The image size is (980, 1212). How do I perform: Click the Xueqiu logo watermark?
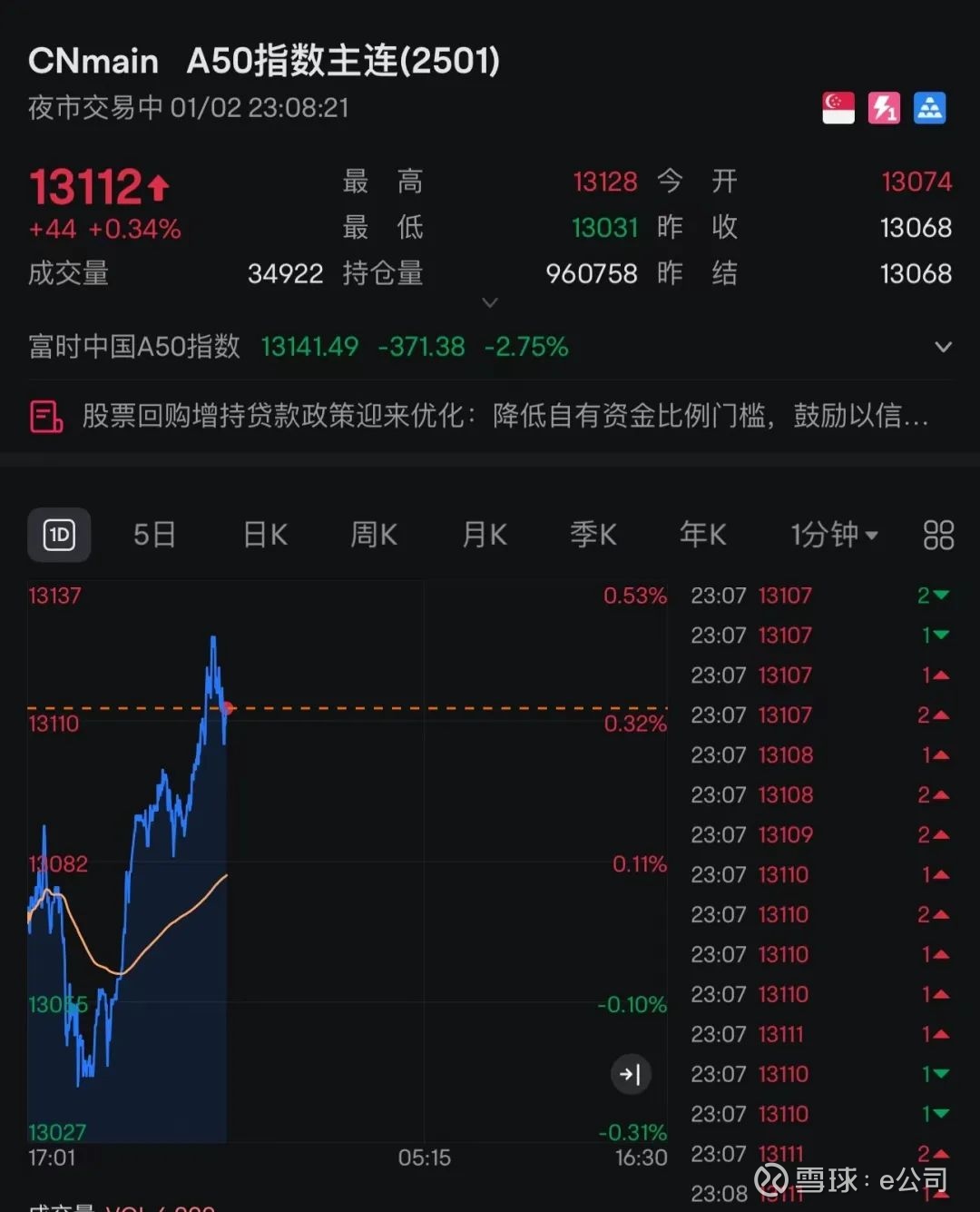tap(772, 1178)
